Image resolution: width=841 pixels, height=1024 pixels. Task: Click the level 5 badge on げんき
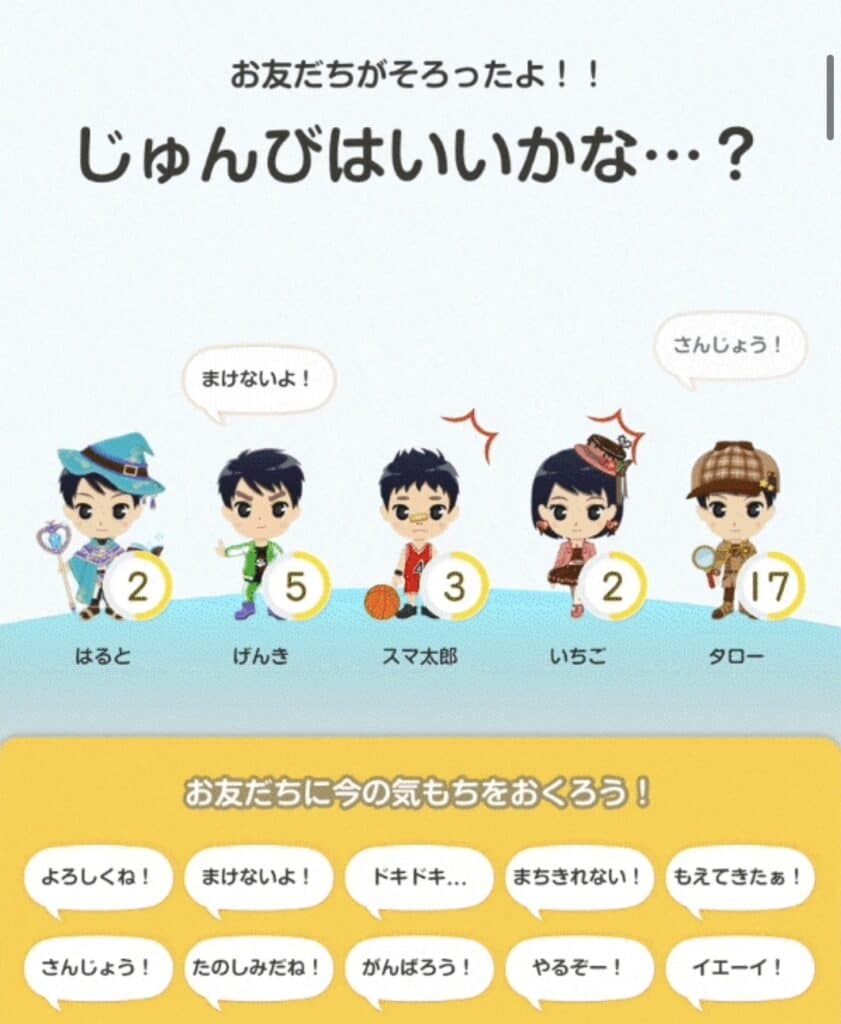pyautogui.click(x=298, y=583)
